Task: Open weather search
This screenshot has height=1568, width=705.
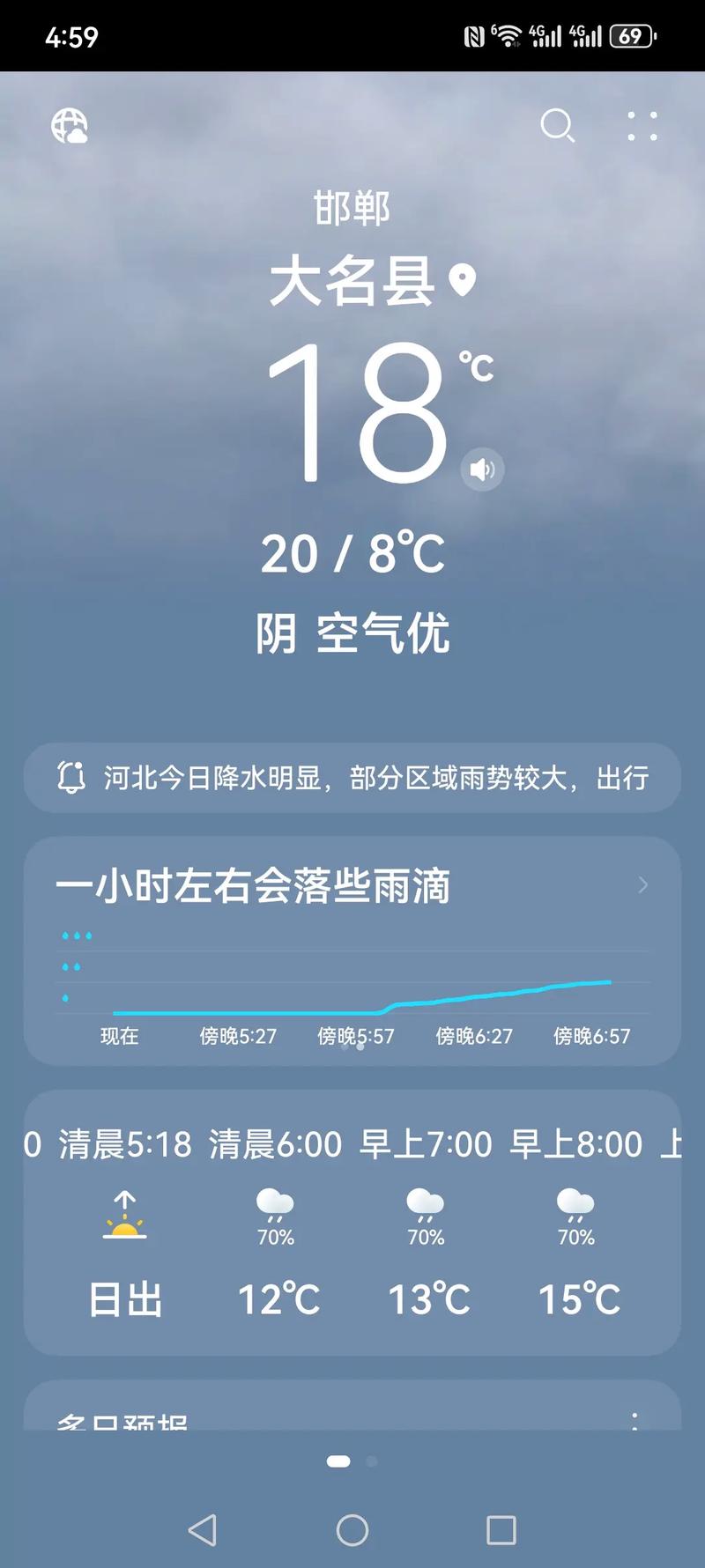Action: coord(557,127)
